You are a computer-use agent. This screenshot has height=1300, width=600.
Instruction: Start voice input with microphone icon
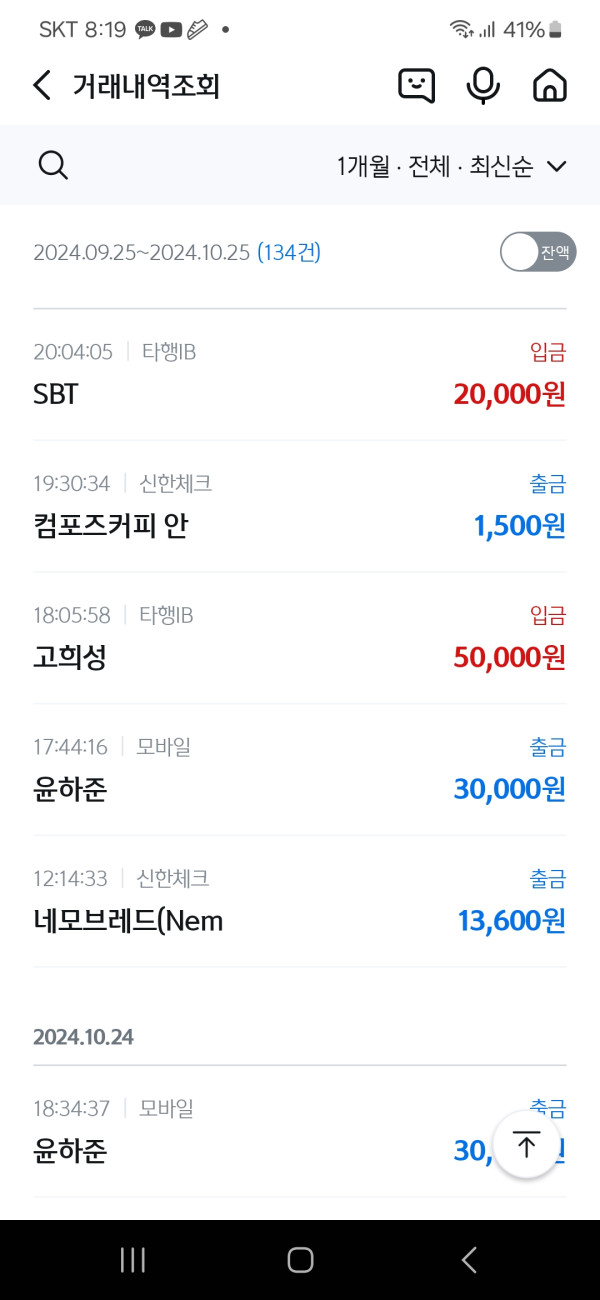tap(483, 86)
